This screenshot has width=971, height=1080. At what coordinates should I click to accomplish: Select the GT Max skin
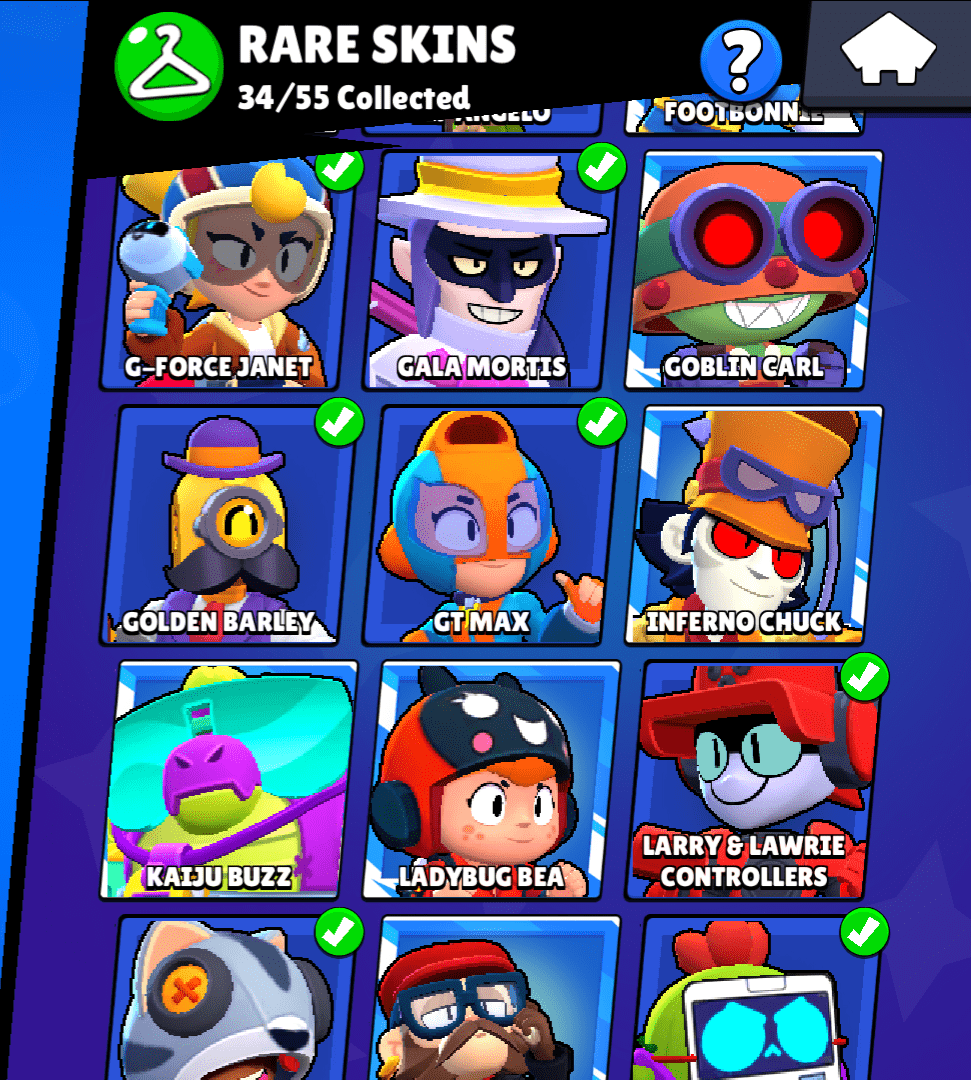click(490, 525)
